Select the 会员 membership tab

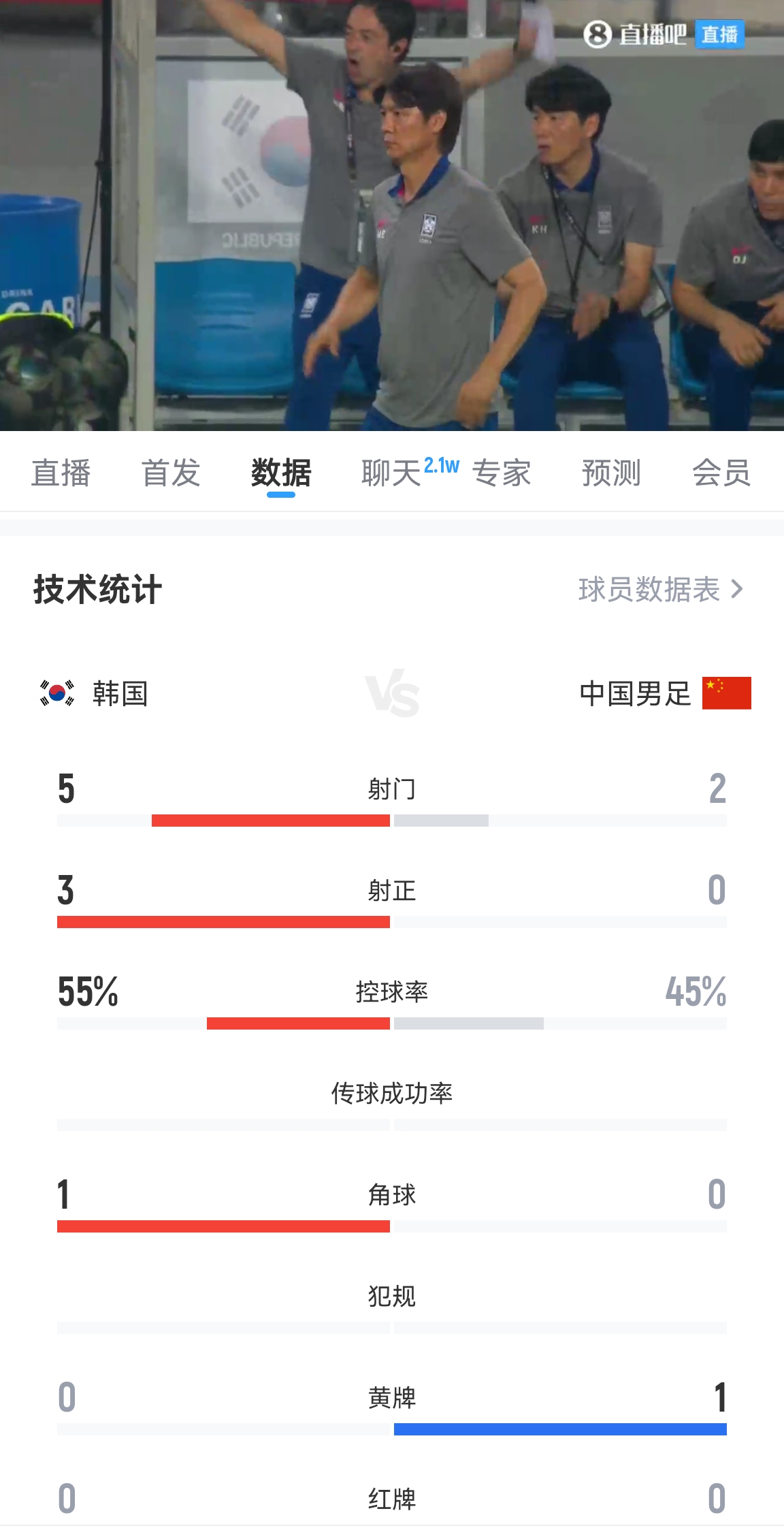720,475
